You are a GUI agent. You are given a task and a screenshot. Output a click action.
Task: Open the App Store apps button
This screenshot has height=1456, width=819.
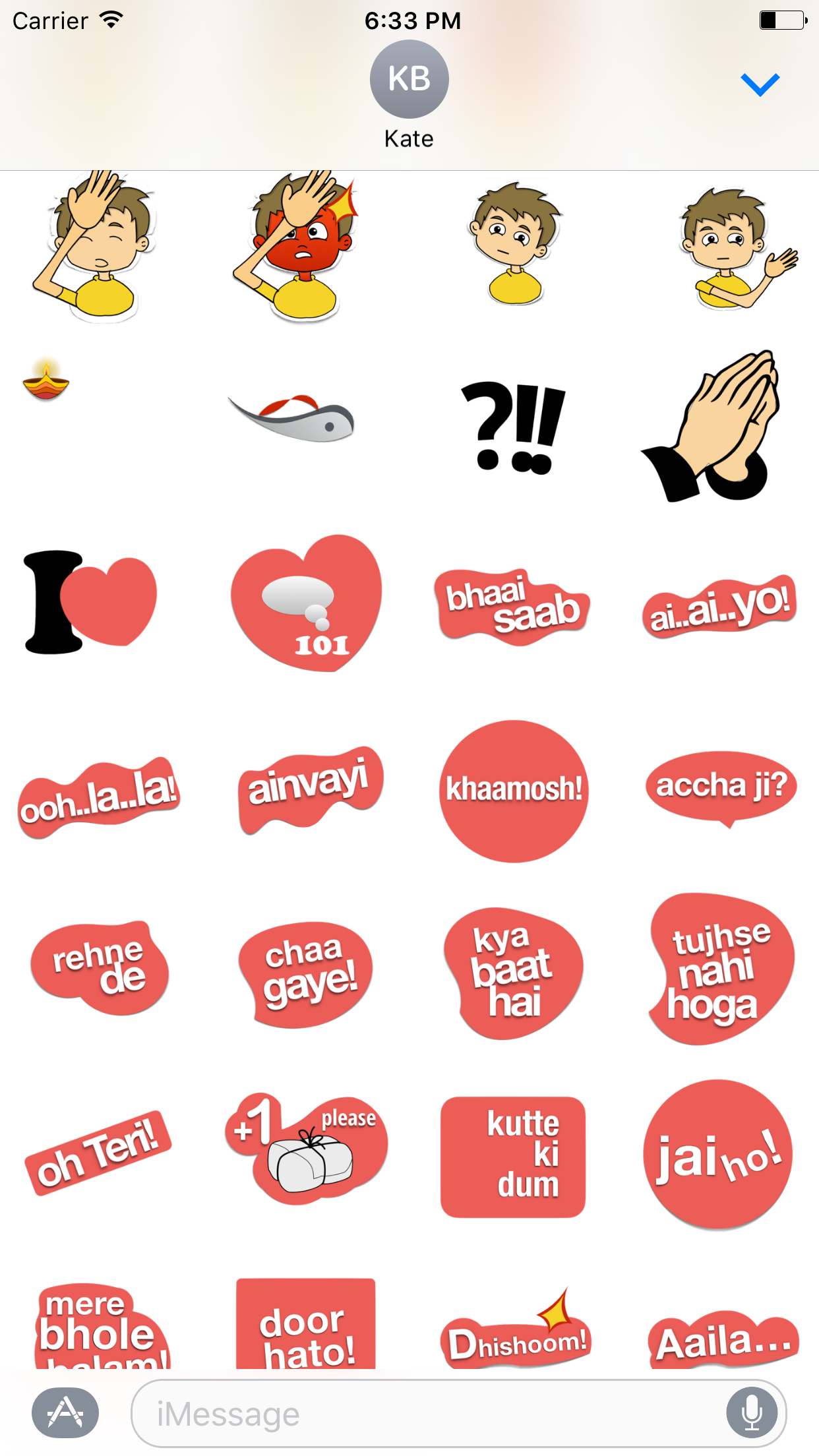pos(65,1413)
